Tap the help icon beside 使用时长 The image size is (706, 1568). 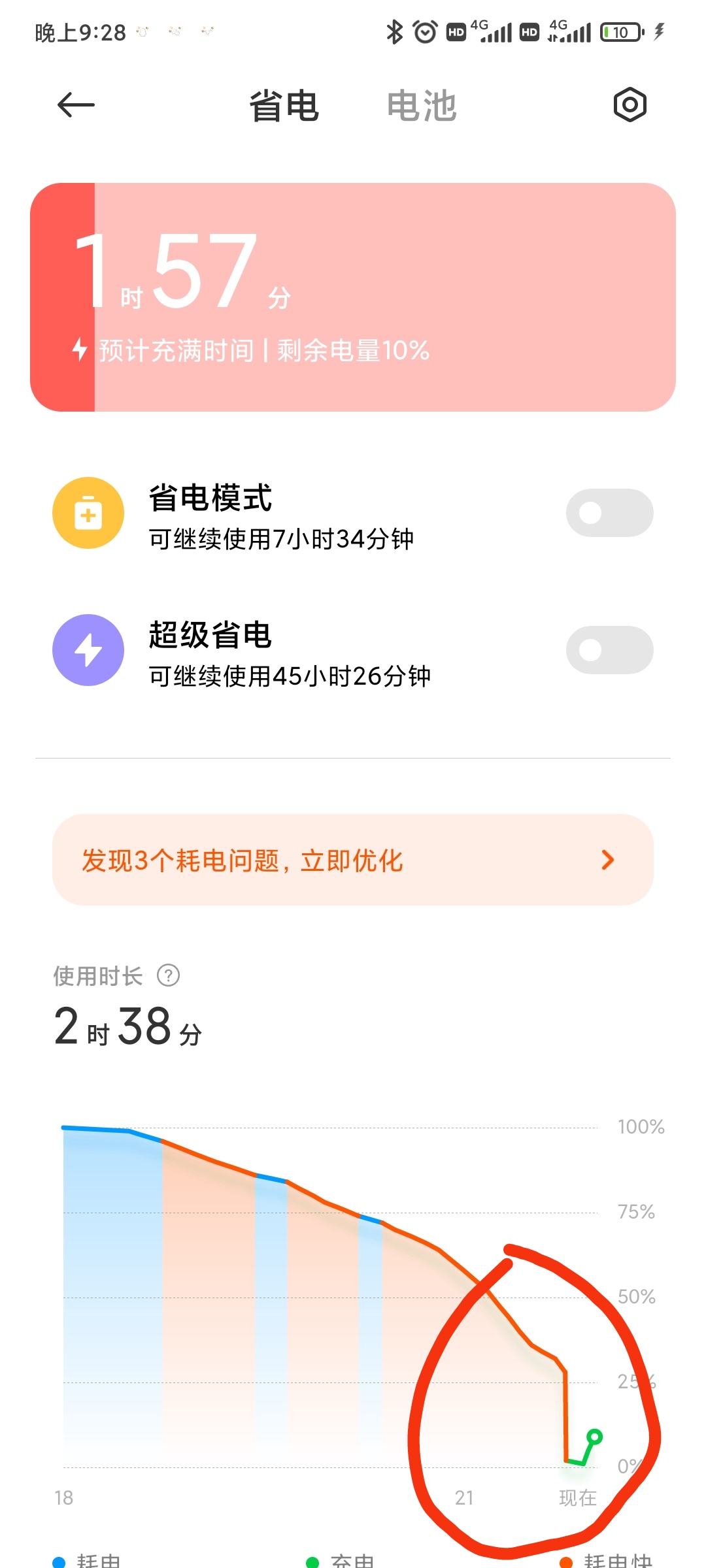tap(169, 975)
